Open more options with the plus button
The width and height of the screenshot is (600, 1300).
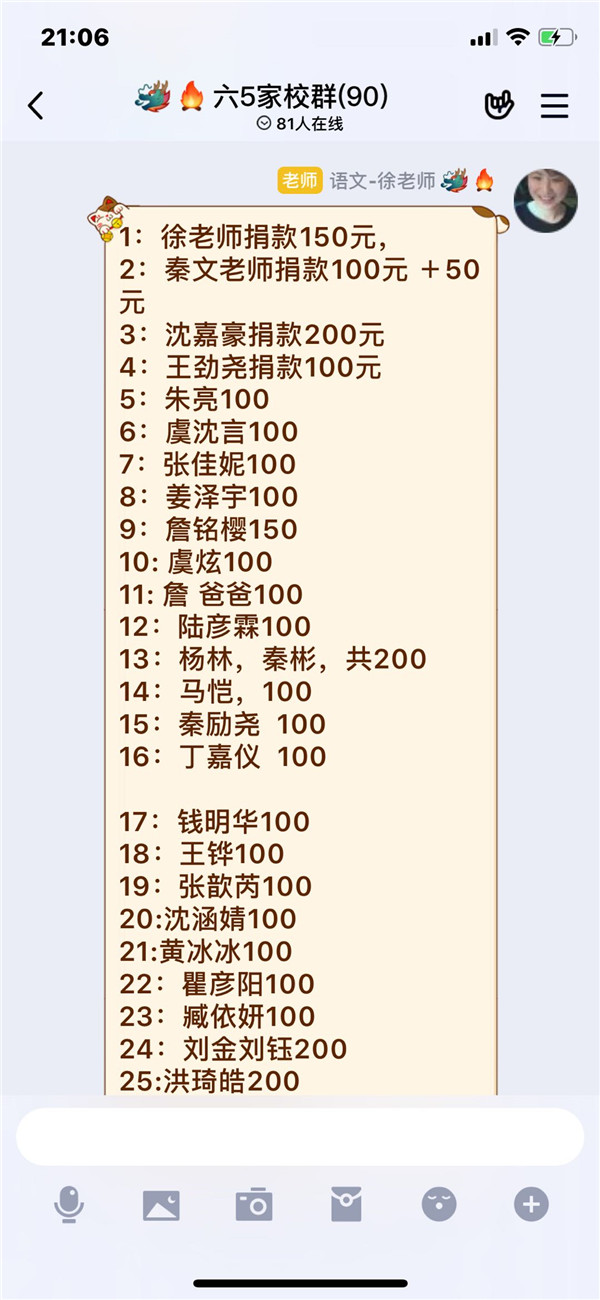point(531,1205)
